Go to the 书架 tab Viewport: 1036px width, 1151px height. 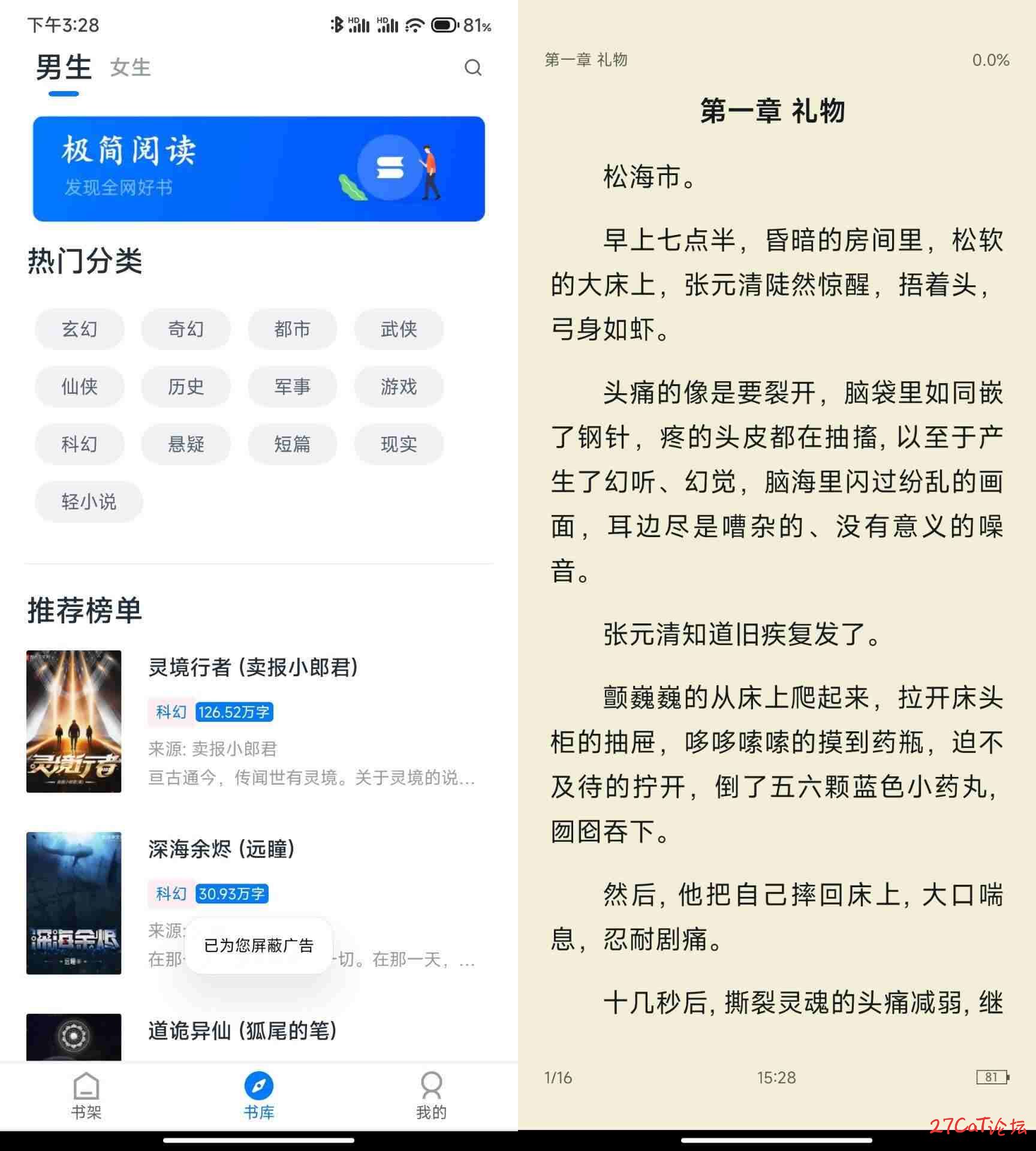tap(86, 1096)
